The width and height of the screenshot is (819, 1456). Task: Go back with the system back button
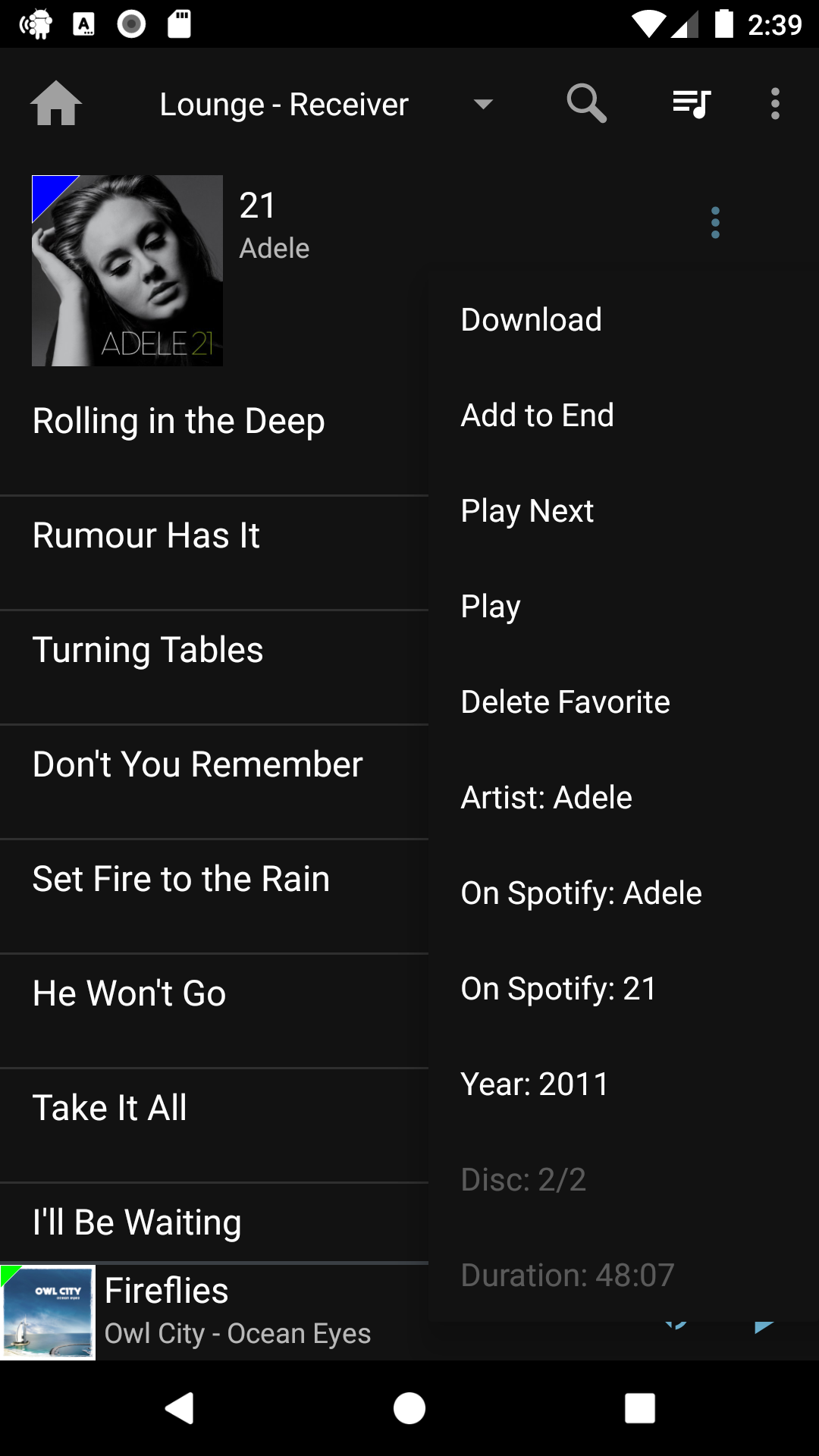click(x=180, y=1408)
